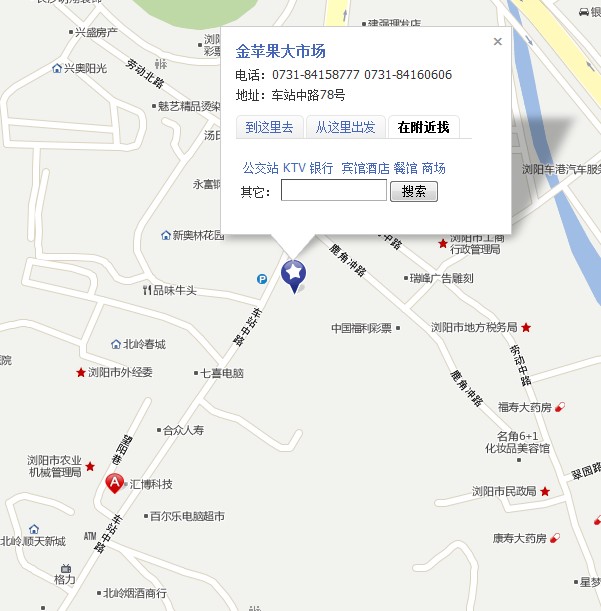Switch to 到这里去 tab
This screenshot has height=611, width=601.
point(269,127)
